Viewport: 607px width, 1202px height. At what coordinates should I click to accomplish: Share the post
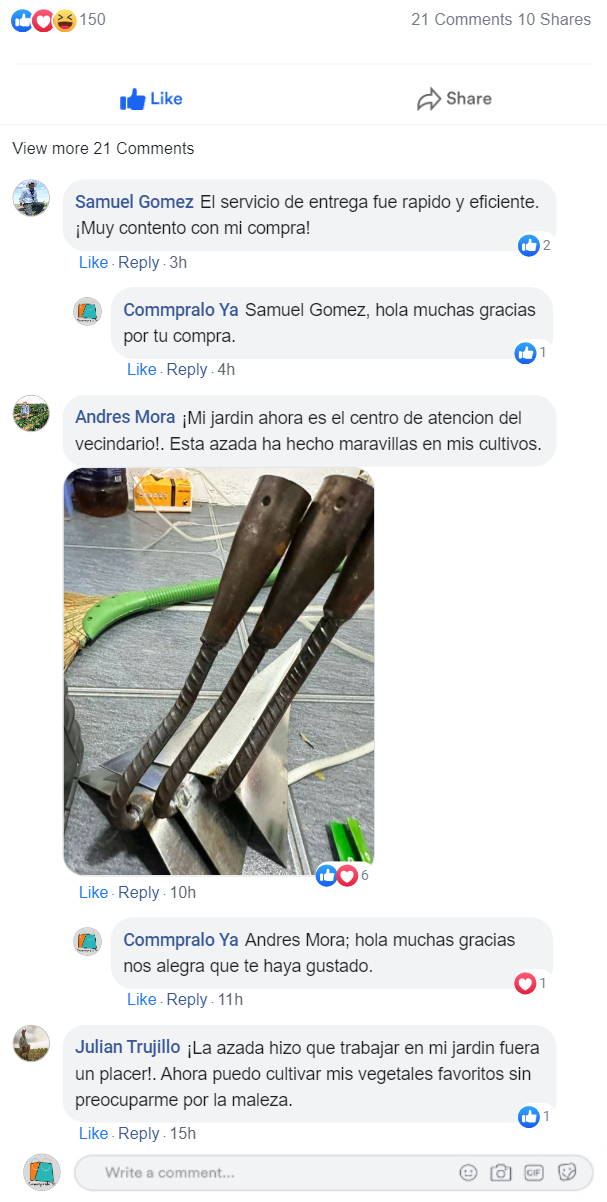pyautogui.click(x=454, y=99)
